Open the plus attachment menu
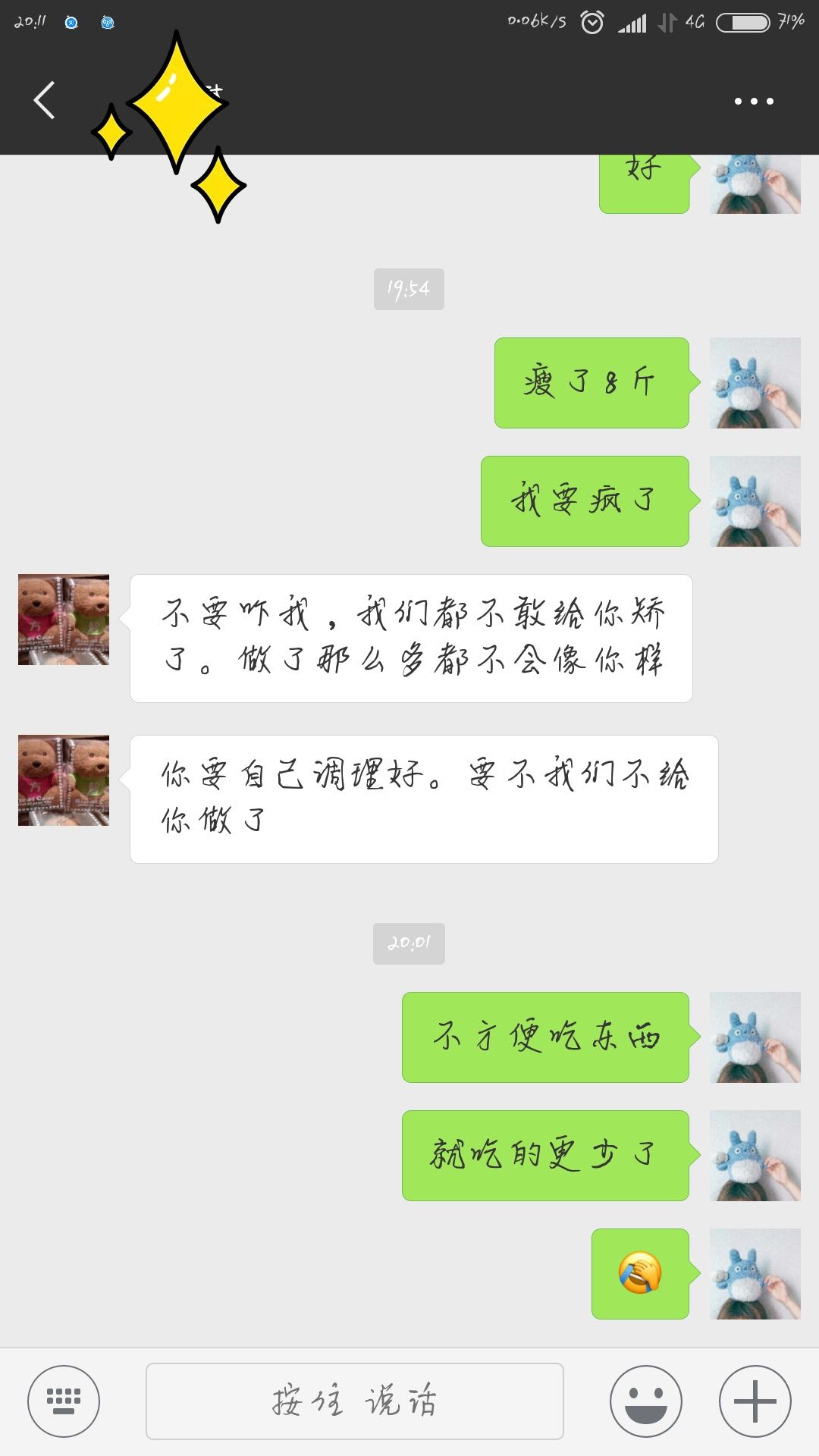Image resolution: width=819 pixels, height=1456 pixels. 755,1401
